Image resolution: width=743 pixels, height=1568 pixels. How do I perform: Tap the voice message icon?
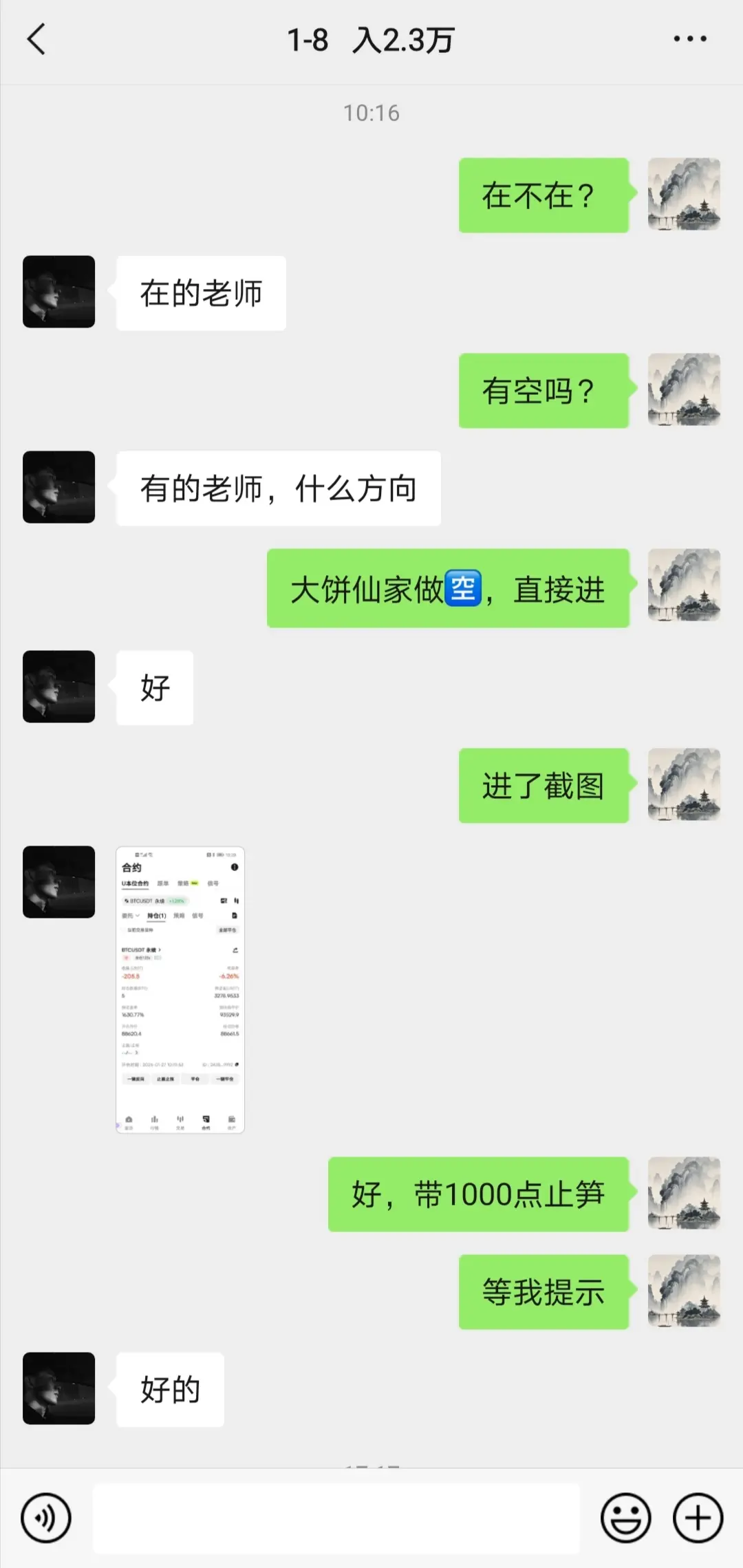pos(46,1518)
